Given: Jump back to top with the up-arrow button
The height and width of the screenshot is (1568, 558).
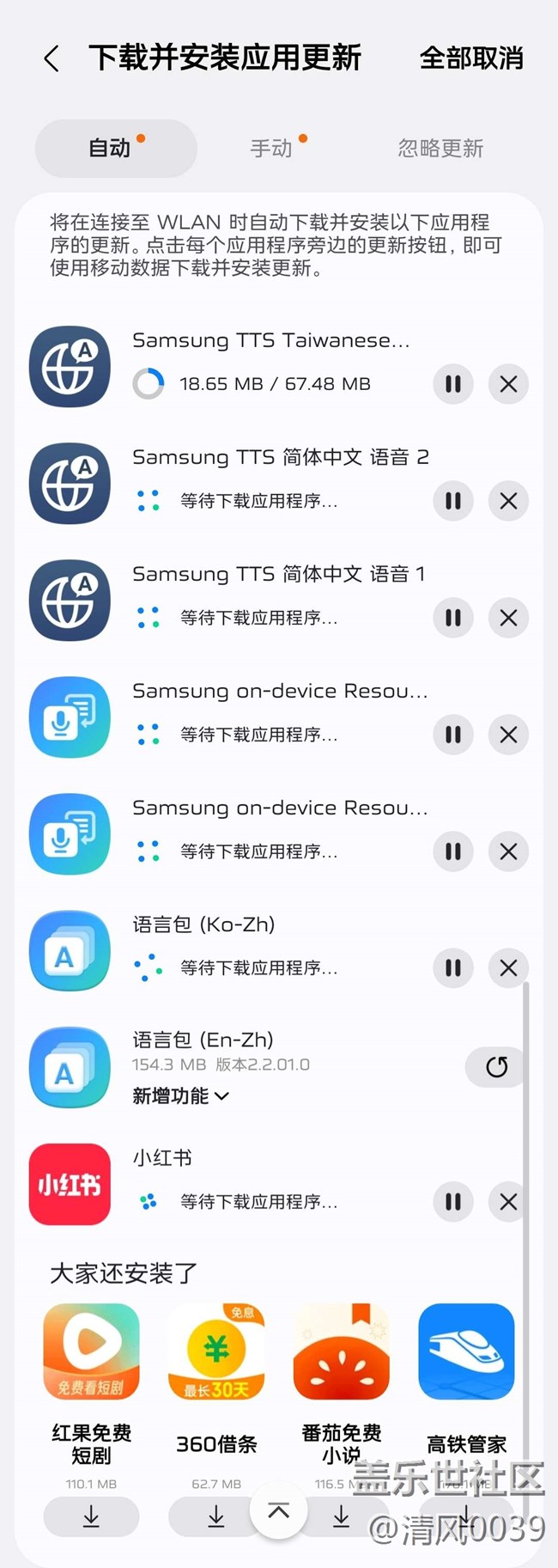Looking at the screenshot, I should pyautogui.click(x=279, y=1512).
